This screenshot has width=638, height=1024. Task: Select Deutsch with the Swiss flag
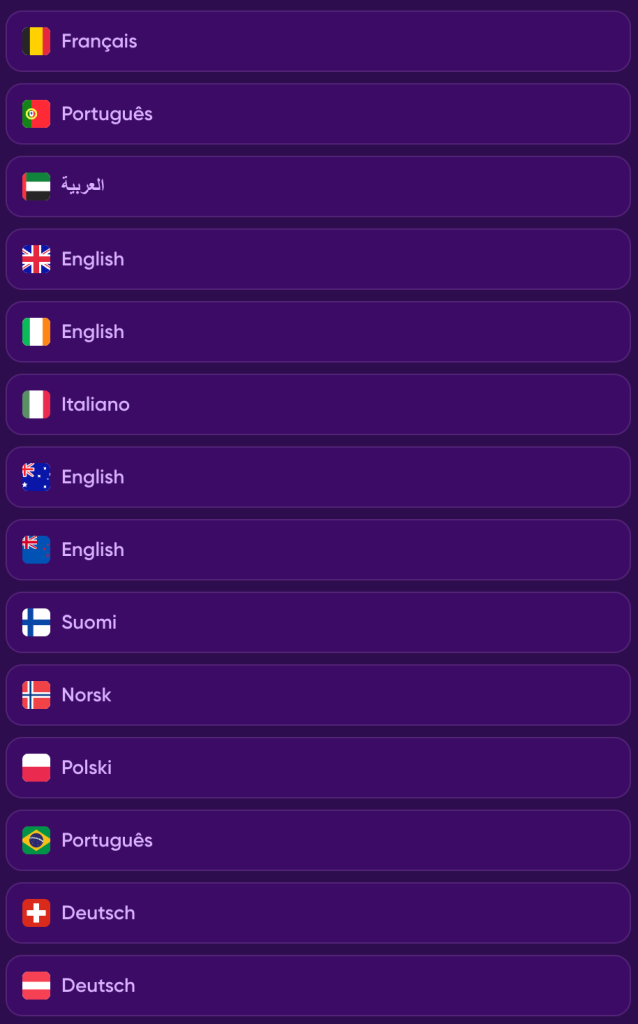point(318,913)
